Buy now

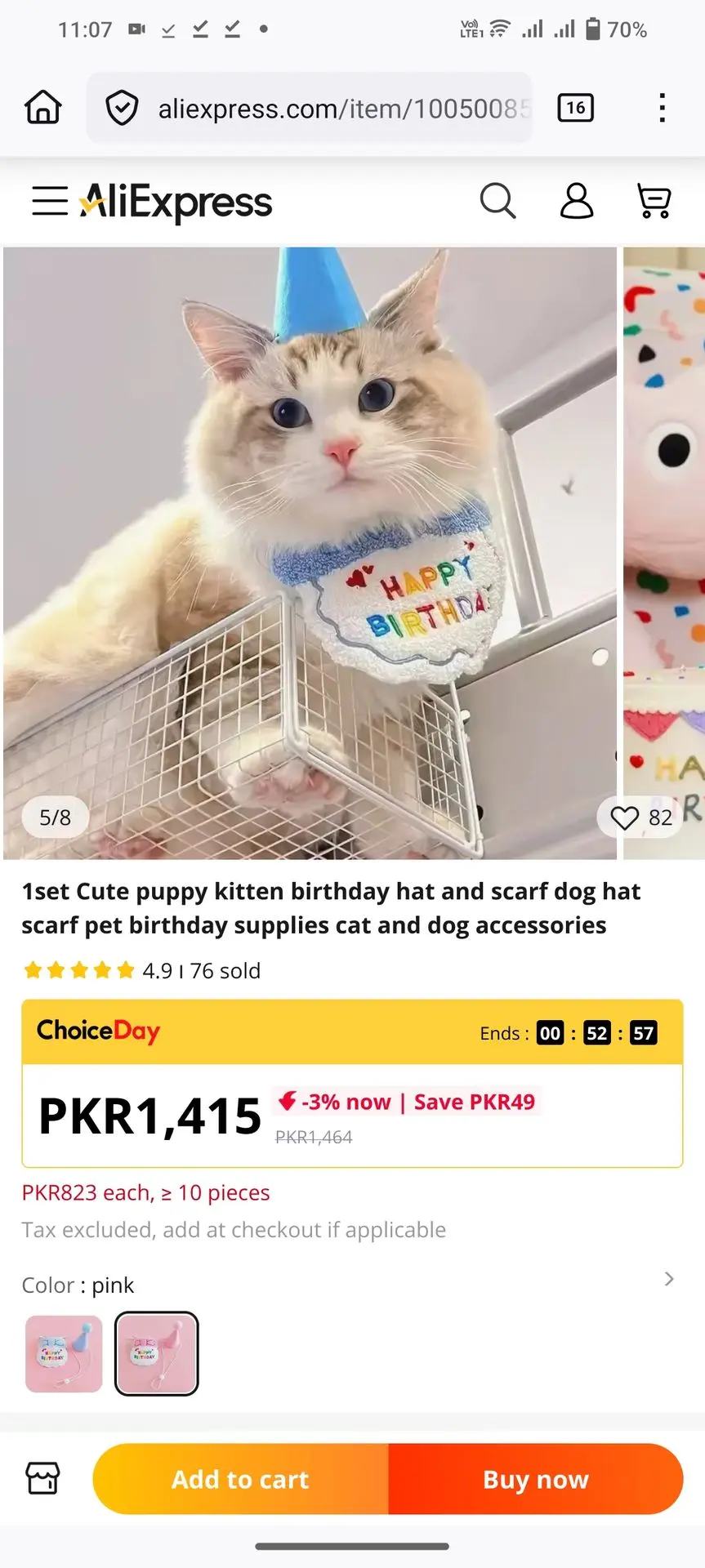coord(536,1479)
